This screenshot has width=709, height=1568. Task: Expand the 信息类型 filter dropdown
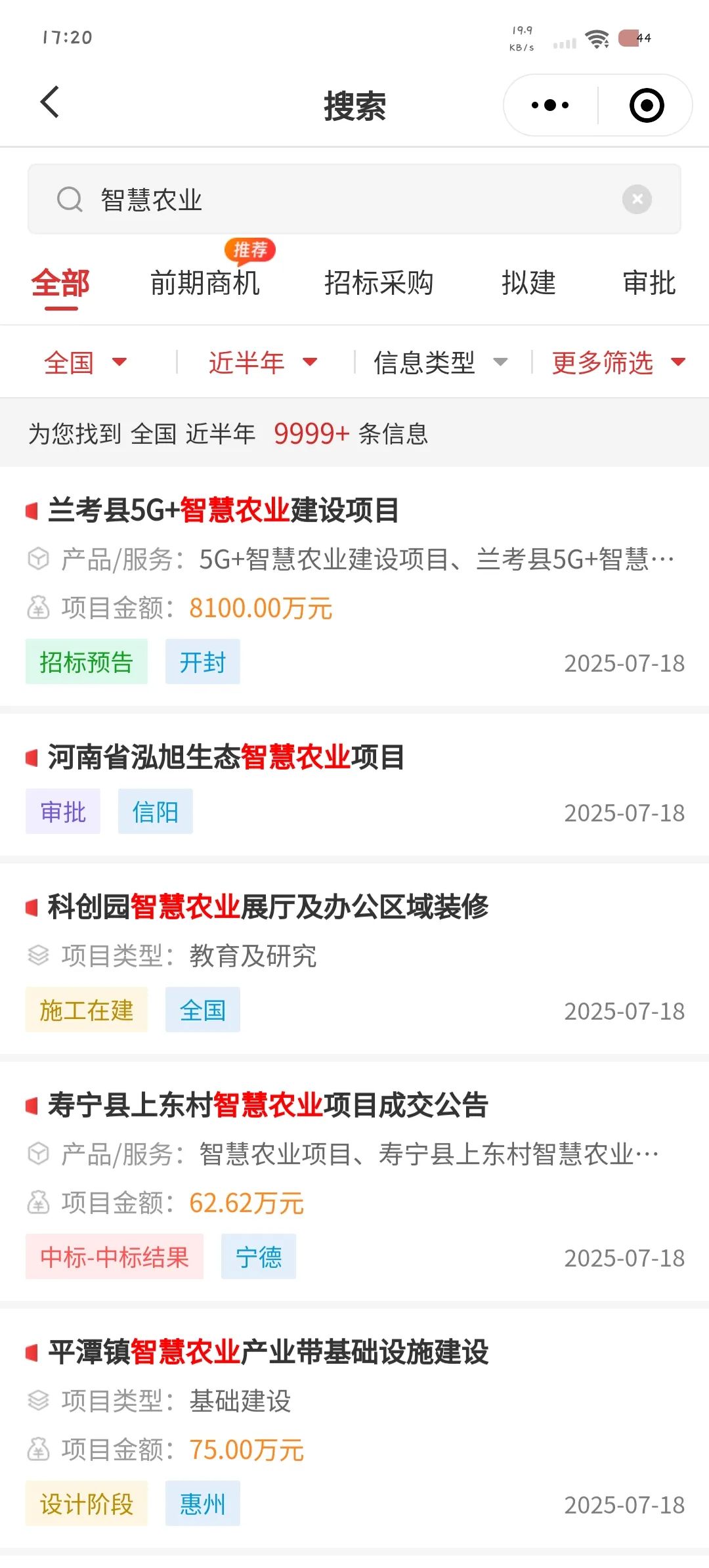point(440,362)
